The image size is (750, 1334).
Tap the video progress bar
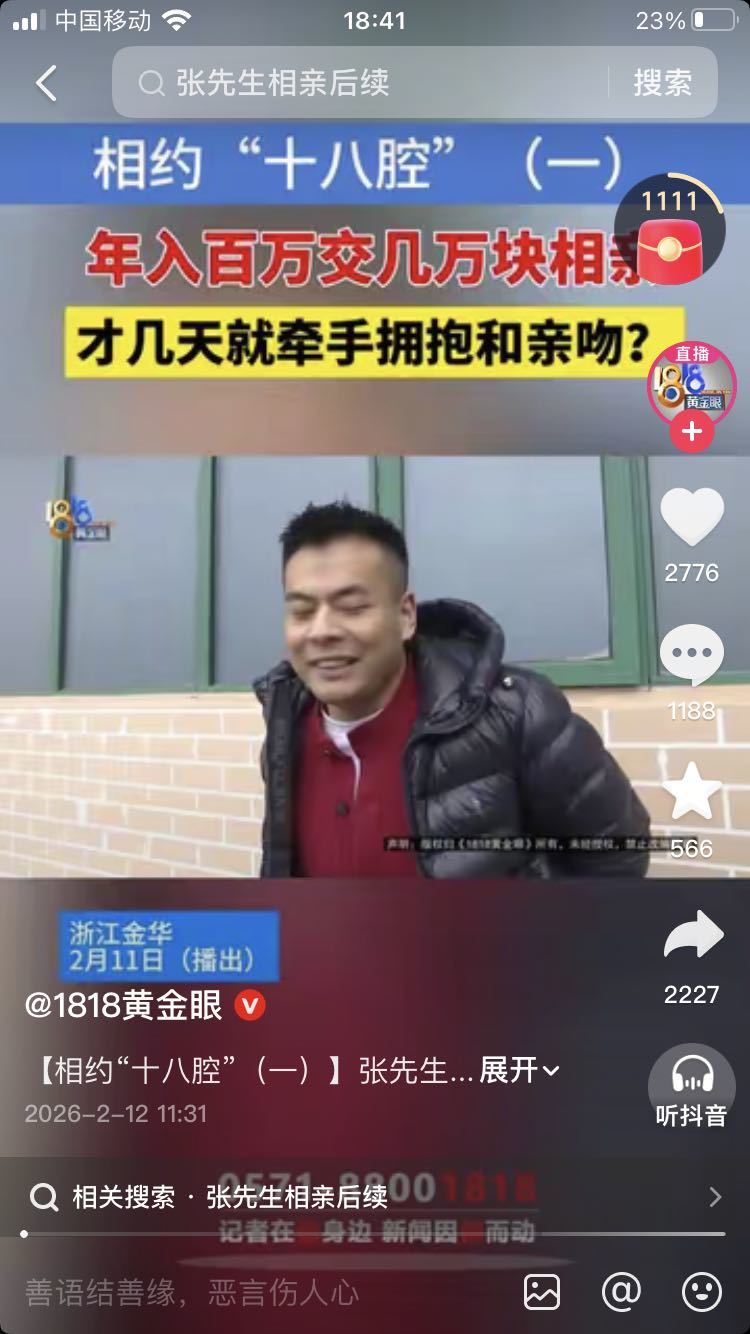[x=375, y=1234]
